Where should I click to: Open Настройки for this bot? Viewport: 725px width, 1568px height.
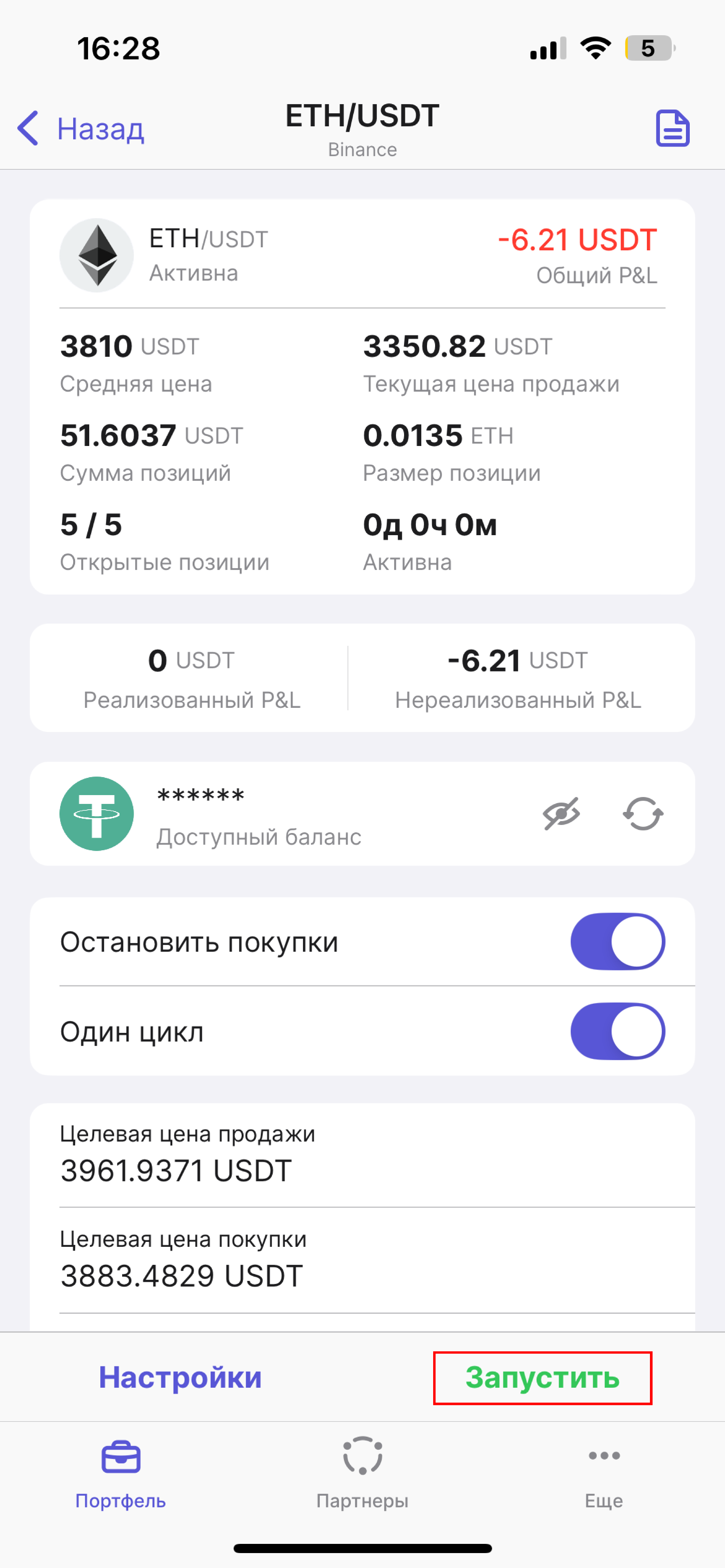[180, 1377]
